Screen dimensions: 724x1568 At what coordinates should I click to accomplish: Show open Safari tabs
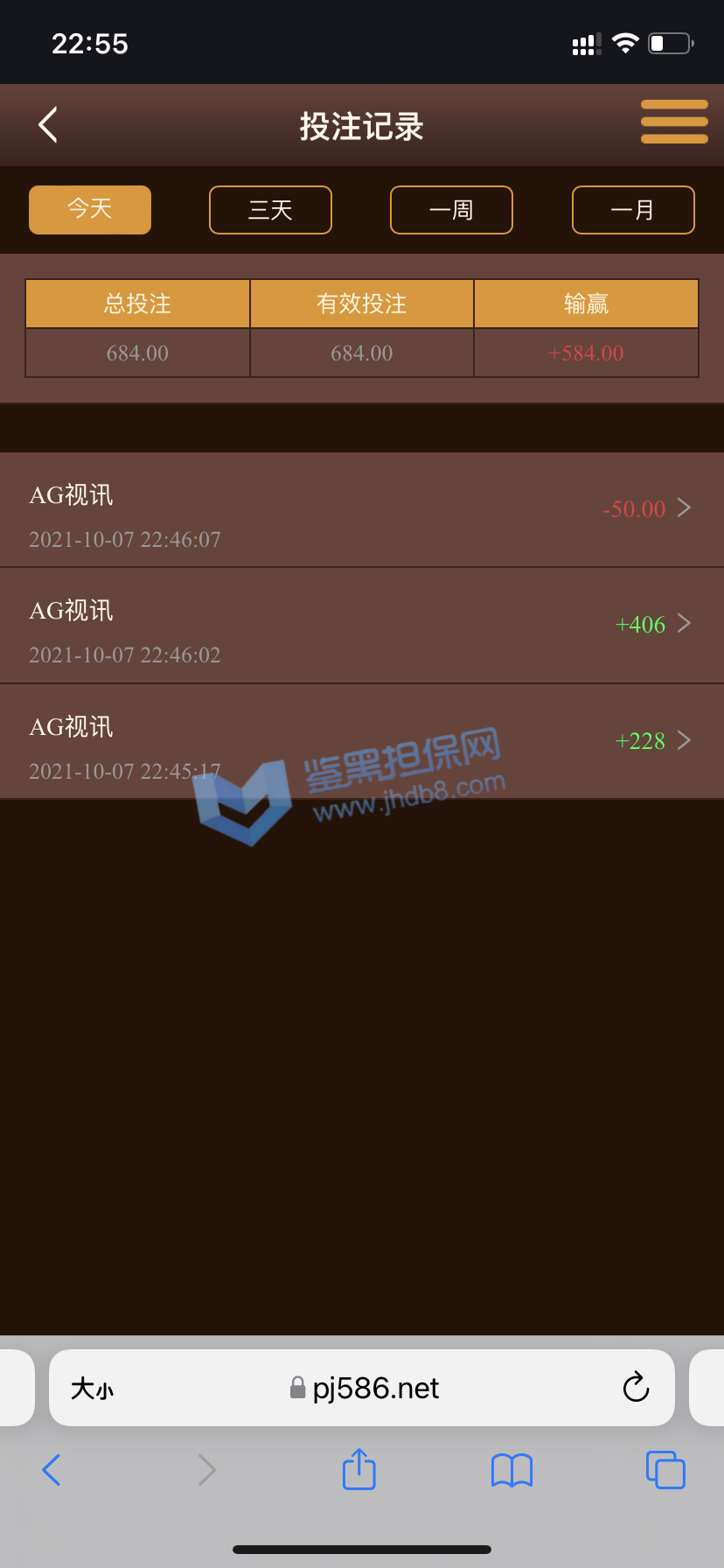click(x=665, y=1470)
